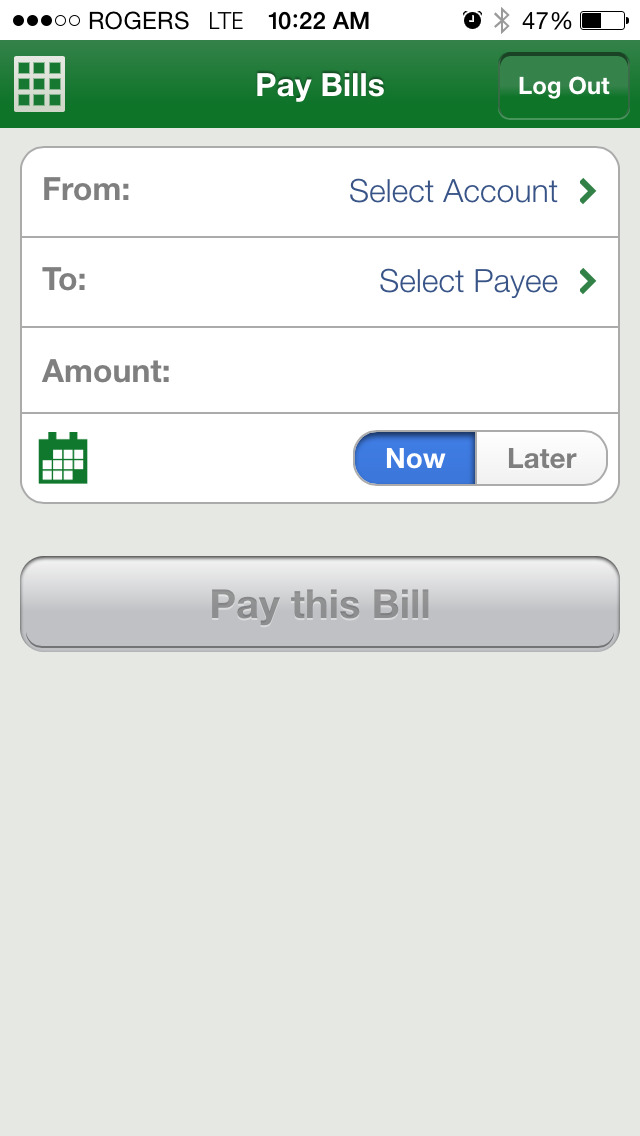Tap the Pay this Bill button
Viewport: 640px width, 1136px height.
pos(320,604)
